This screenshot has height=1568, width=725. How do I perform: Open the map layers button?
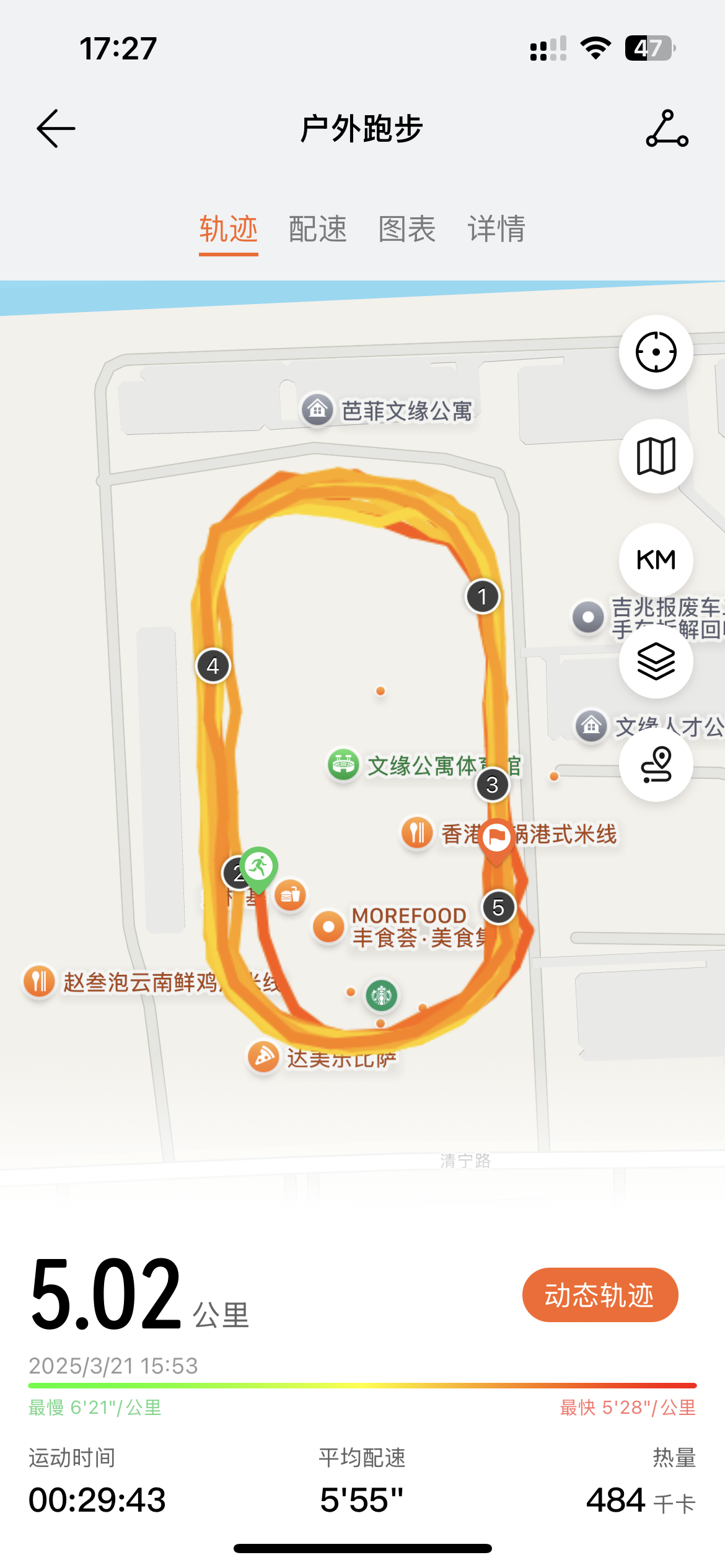(656, 661)
